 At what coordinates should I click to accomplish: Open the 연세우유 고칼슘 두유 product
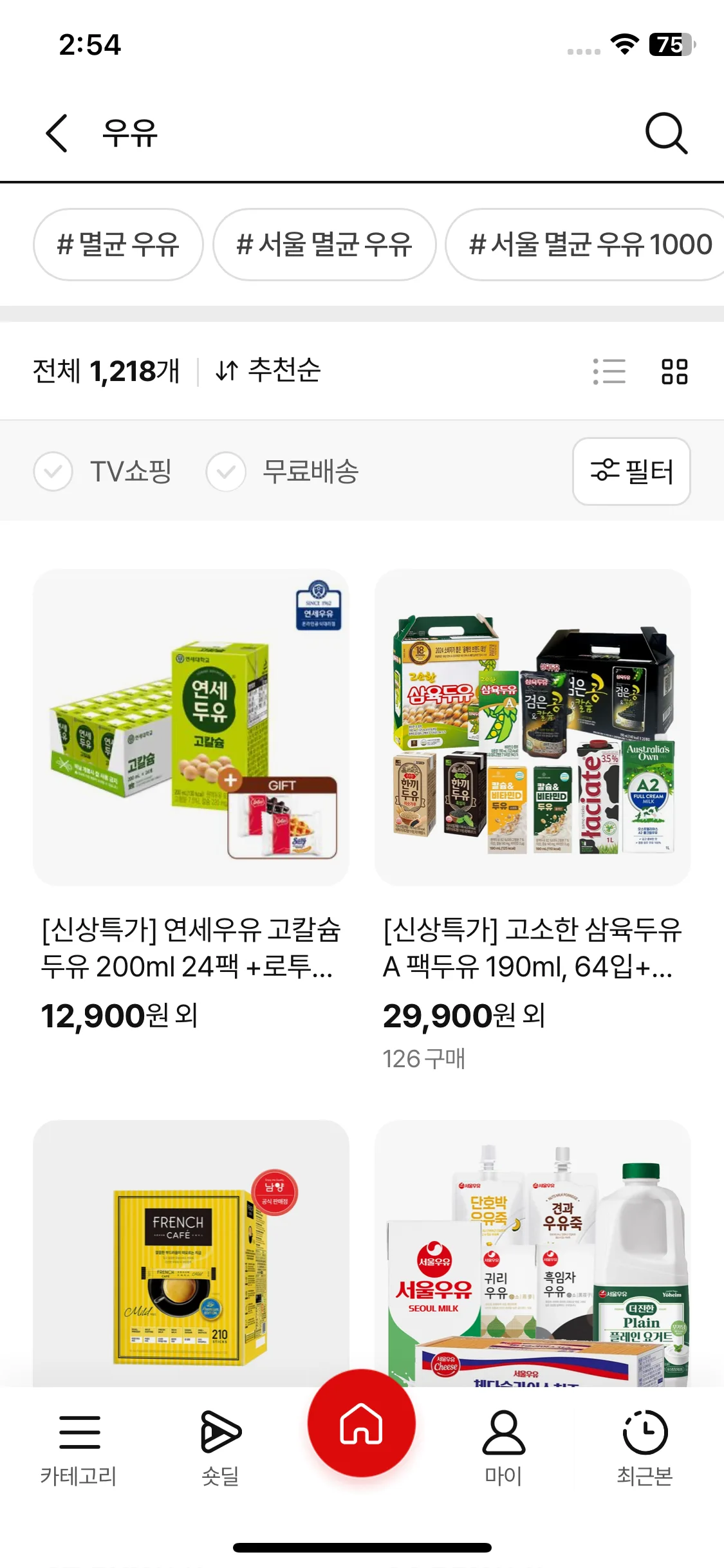pyautogui.click(x=191, y=727)
